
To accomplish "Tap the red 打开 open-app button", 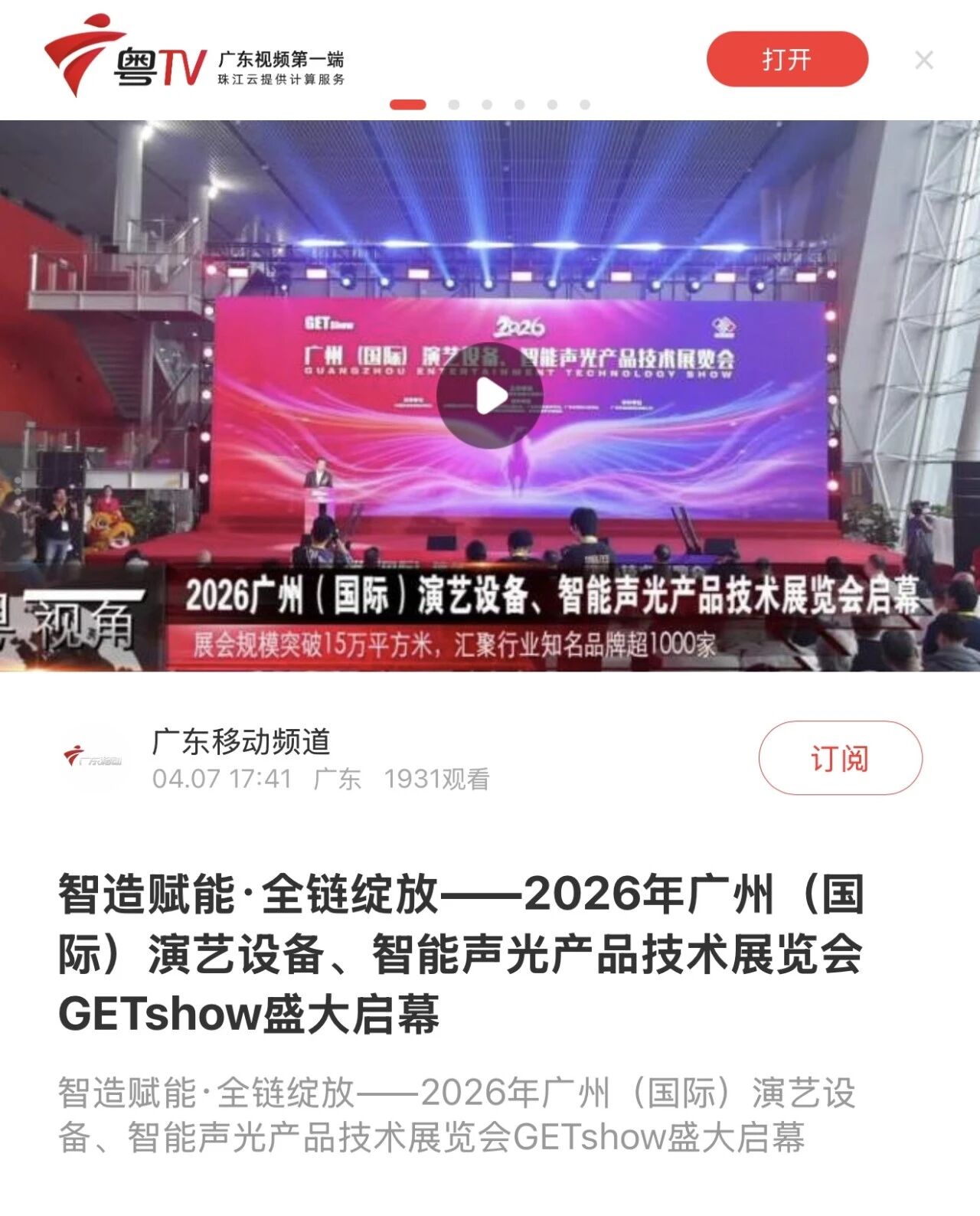I will tap(786, 59).
